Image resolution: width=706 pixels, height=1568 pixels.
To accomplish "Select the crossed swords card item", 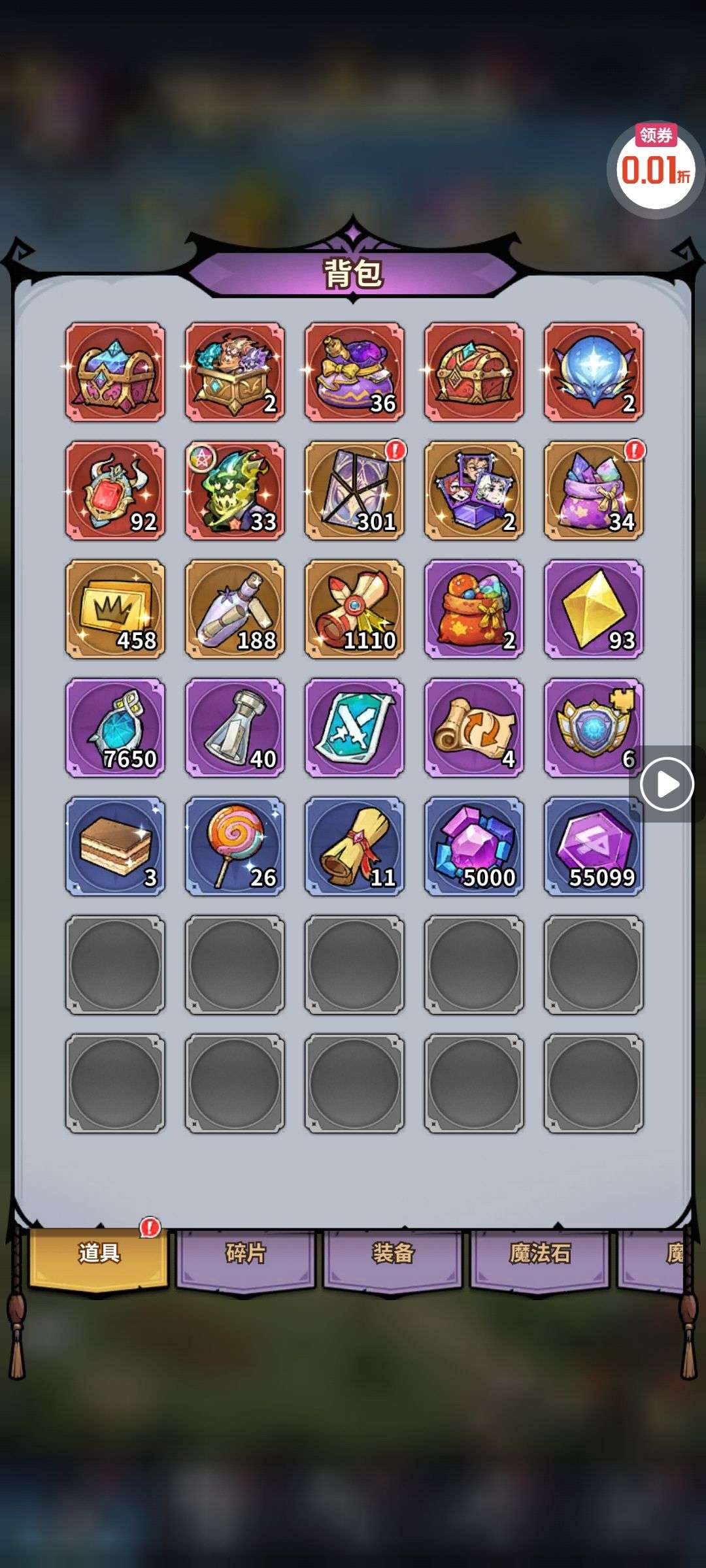I will click(x=354, y=728).
